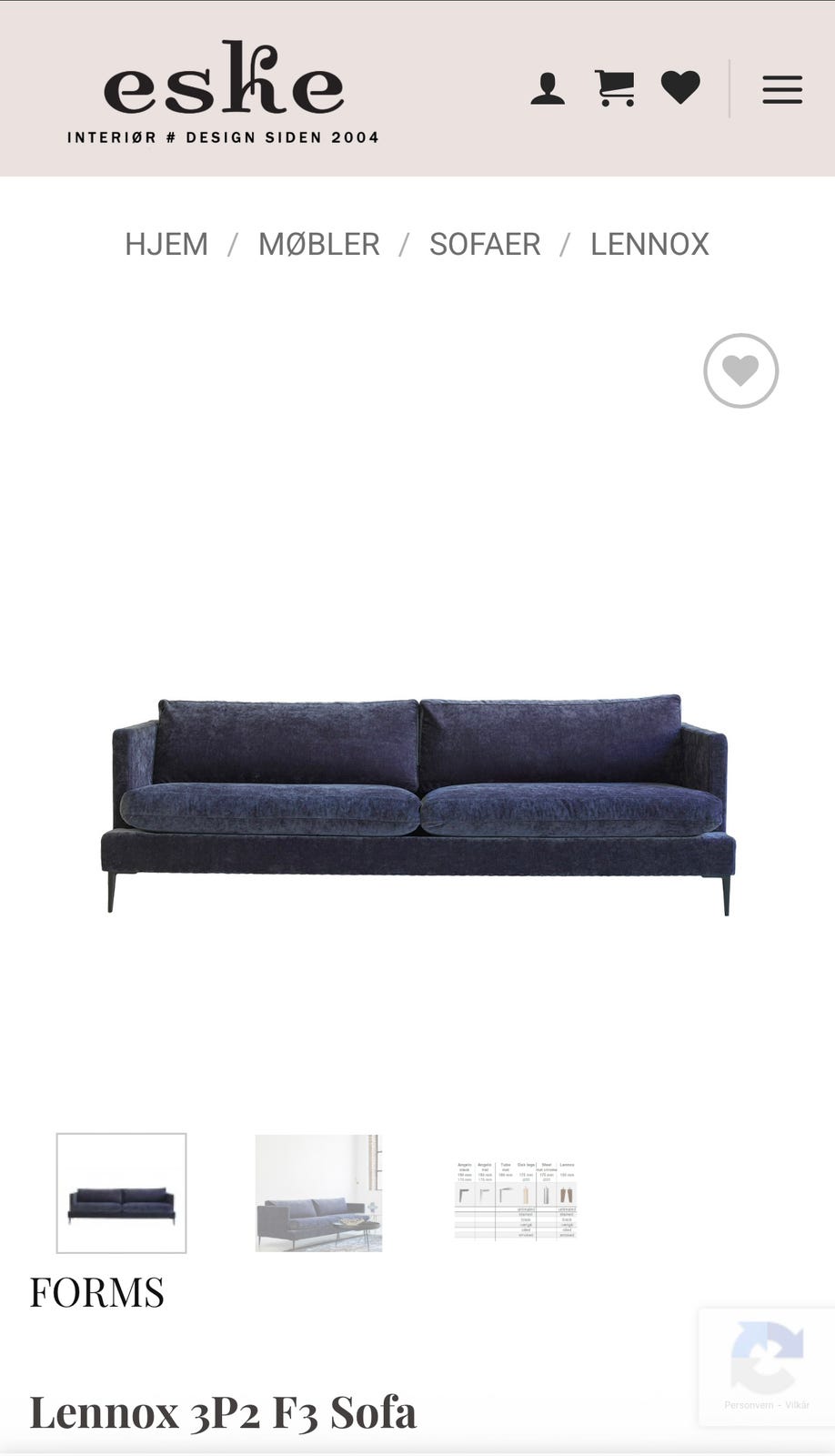The width and height of the screenshot is (835, 1456).
Task: Open the shopping cart
Action: 615,88
